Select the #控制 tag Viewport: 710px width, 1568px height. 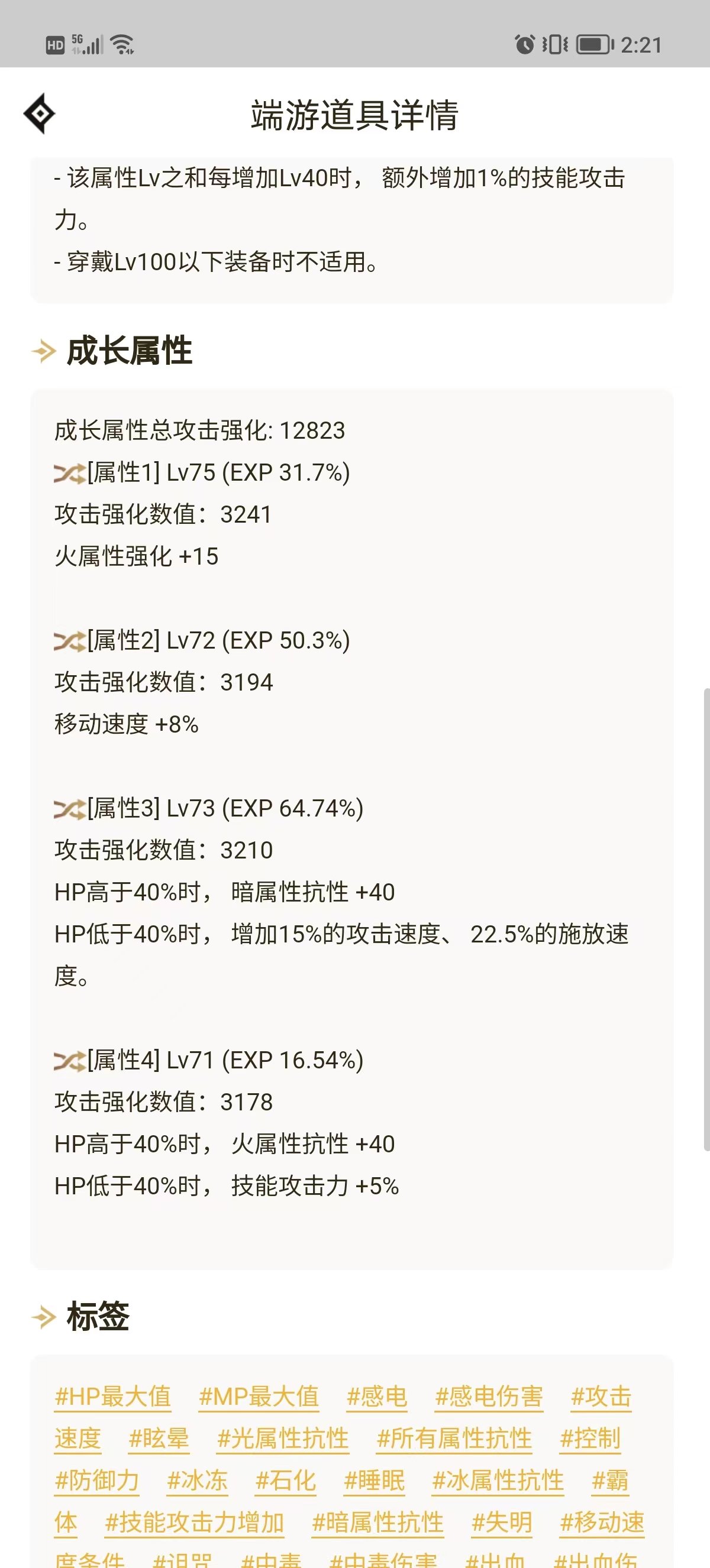[590, 1439]
